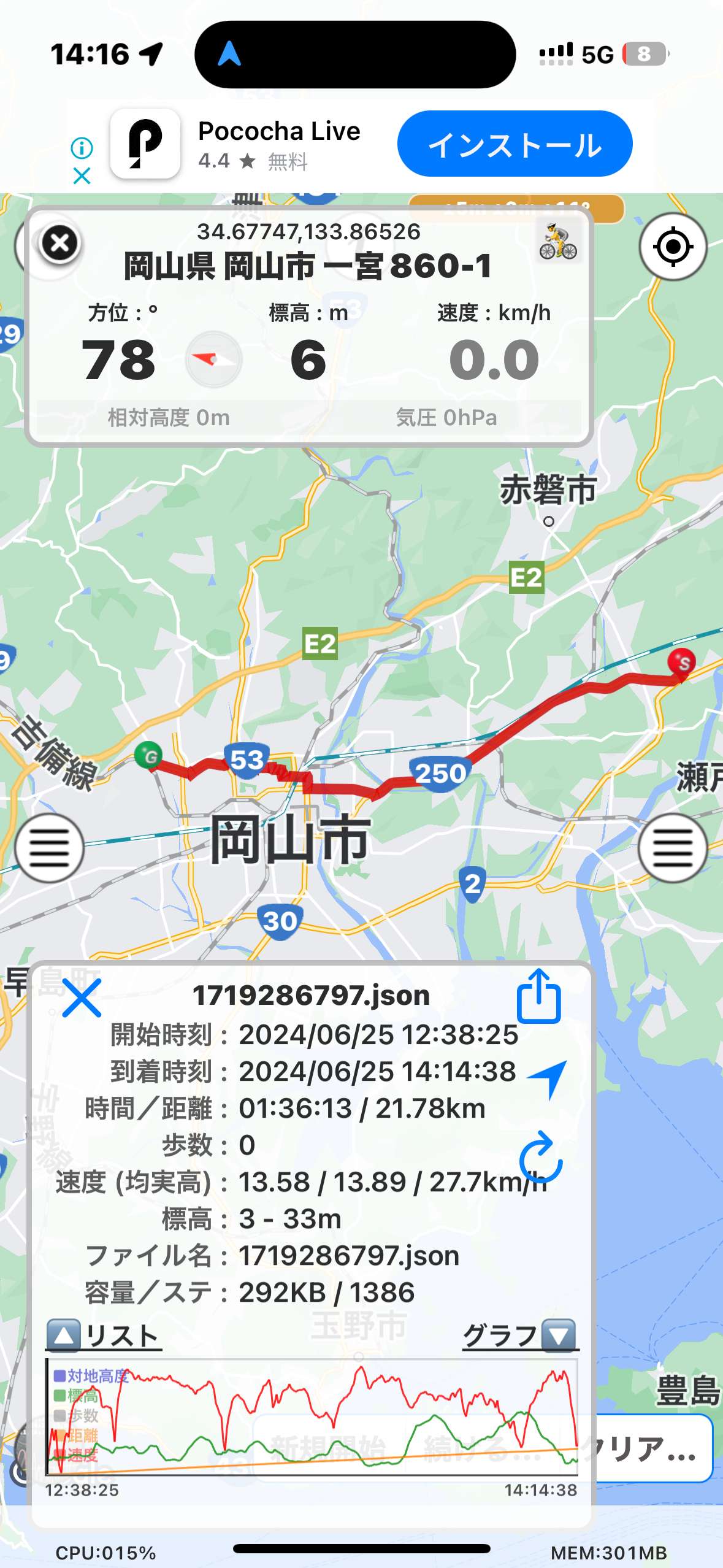The image size is (723, 1568).
Task: Tap the goal marker G on the route
Action: coord(148,755)
